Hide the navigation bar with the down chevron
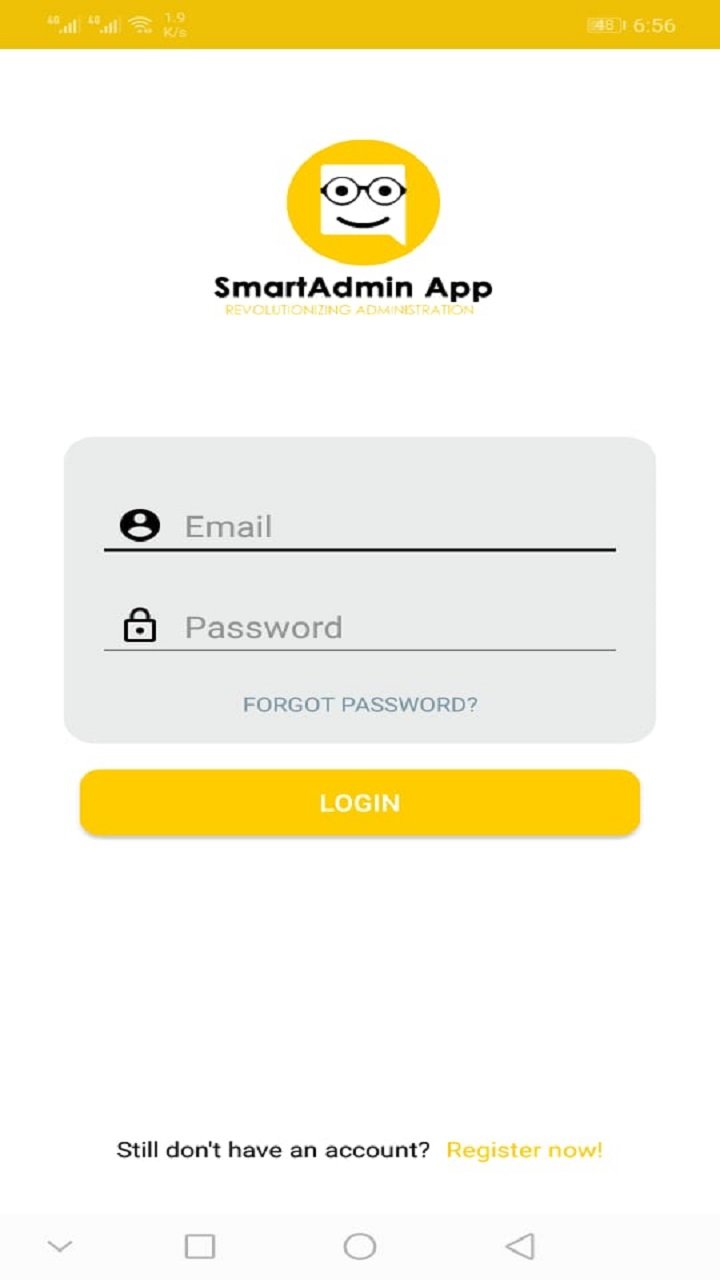Screen dimensions: 720x1280 pos(60,1246)
